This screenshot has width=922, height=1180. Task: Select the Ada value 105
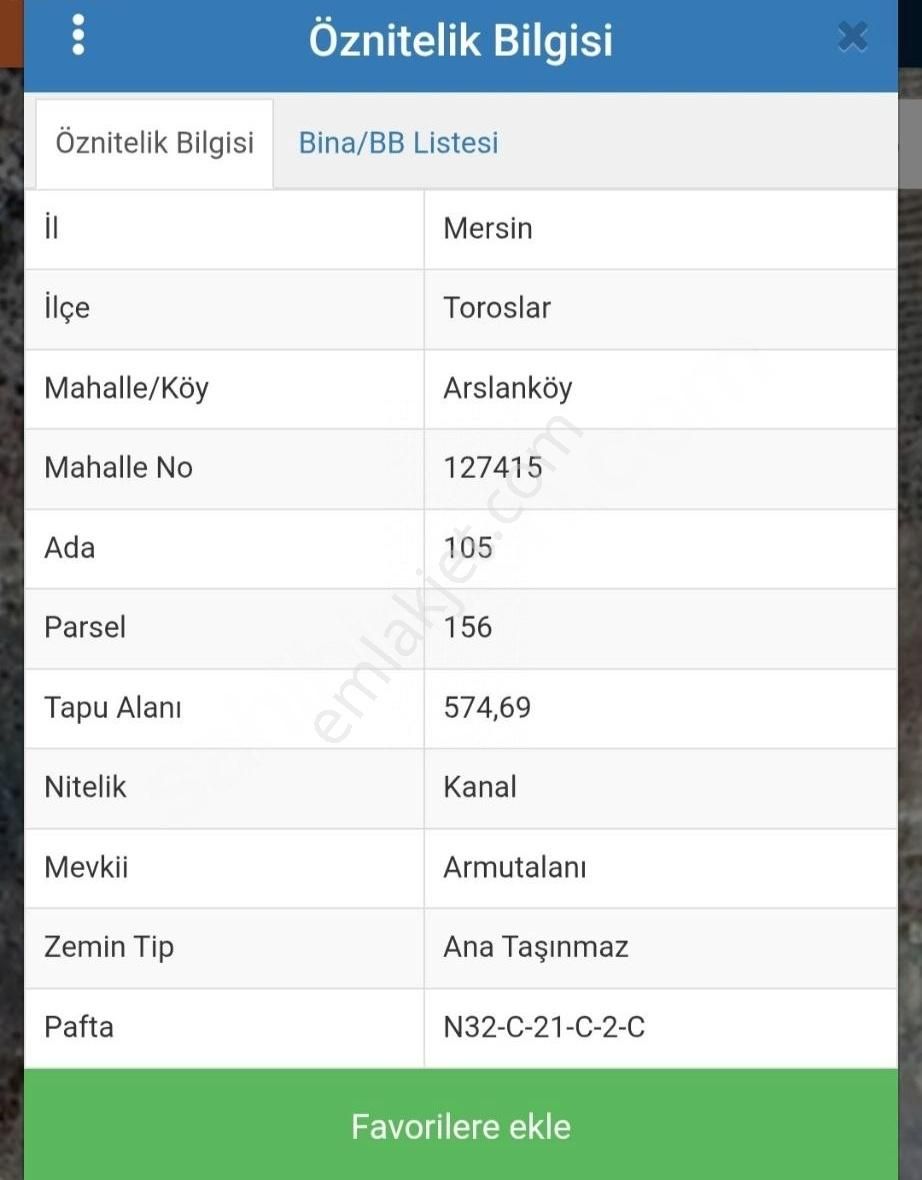(x=468, y=547)
